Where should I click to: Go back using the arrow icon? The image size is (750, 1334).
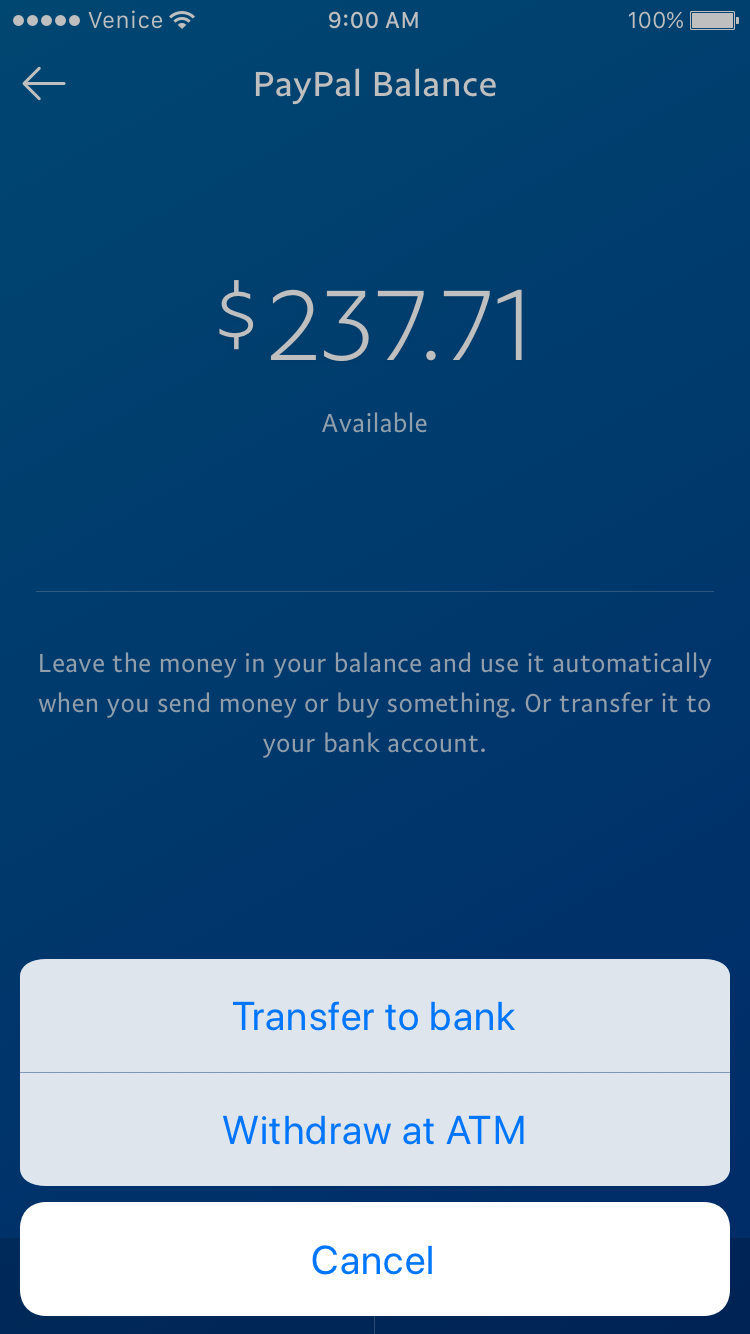click(44, 85)
